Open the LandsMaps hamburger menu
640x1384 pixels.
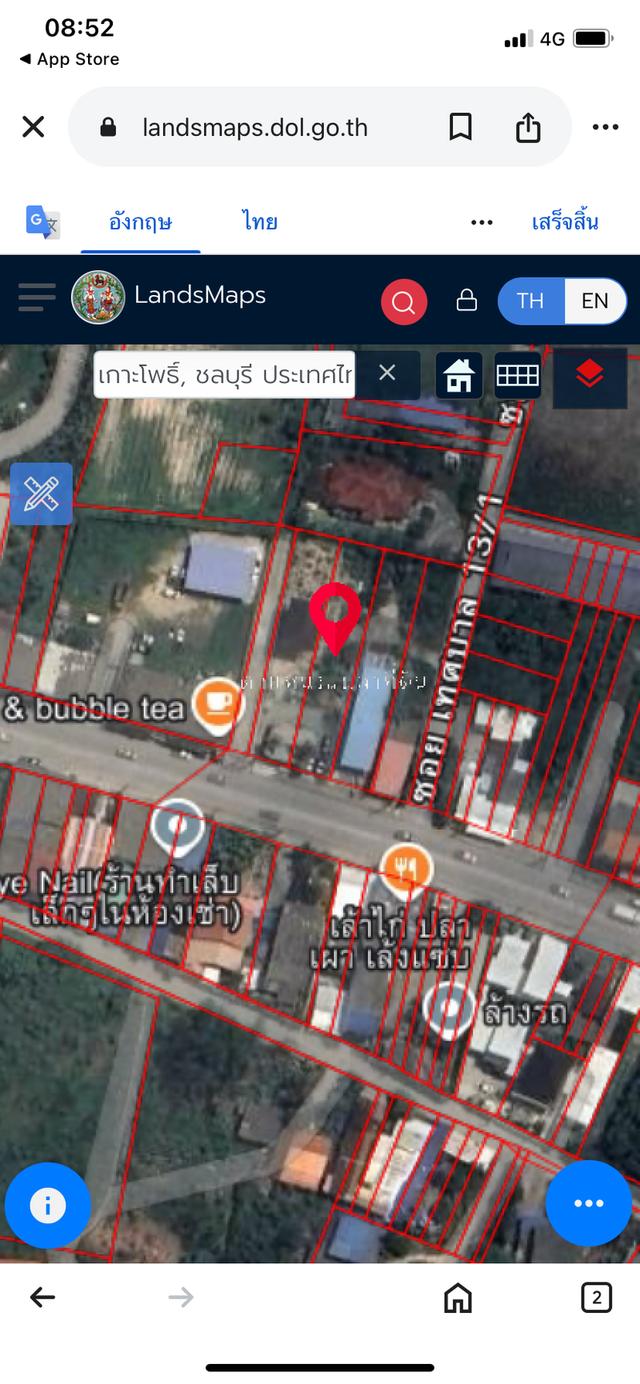click(x=37, y=297)
